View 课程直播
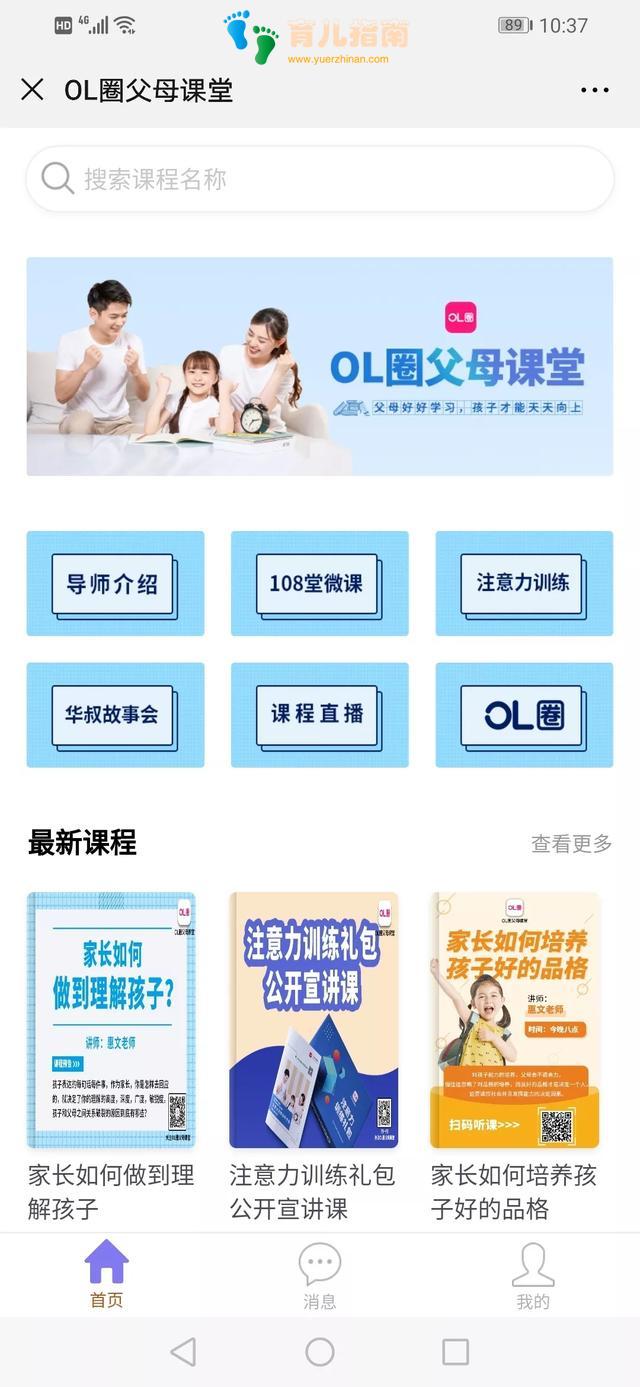640x1387 pixels. 319,715
